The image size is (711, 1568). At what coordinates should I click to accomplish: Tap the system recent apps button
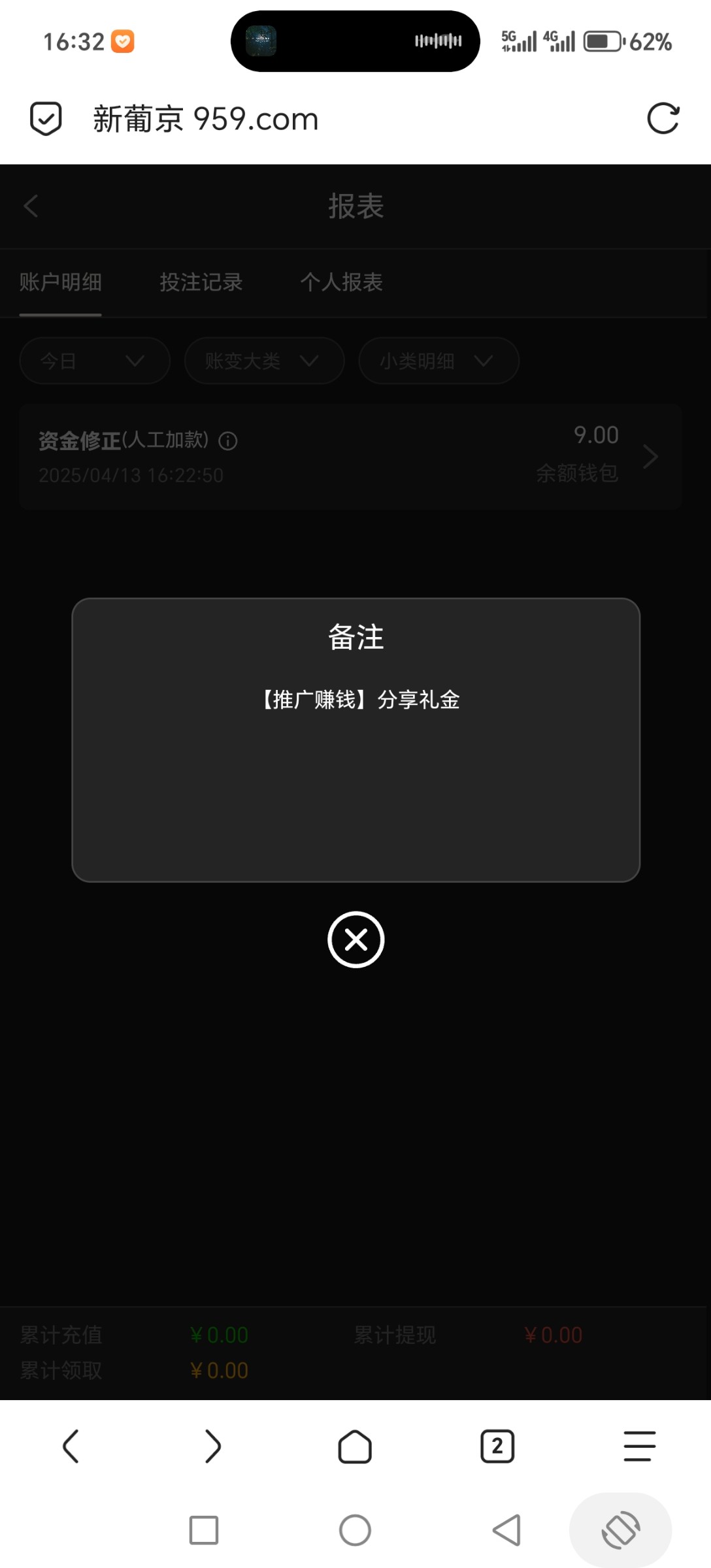pyautogui.click(x=204, y=1530)
